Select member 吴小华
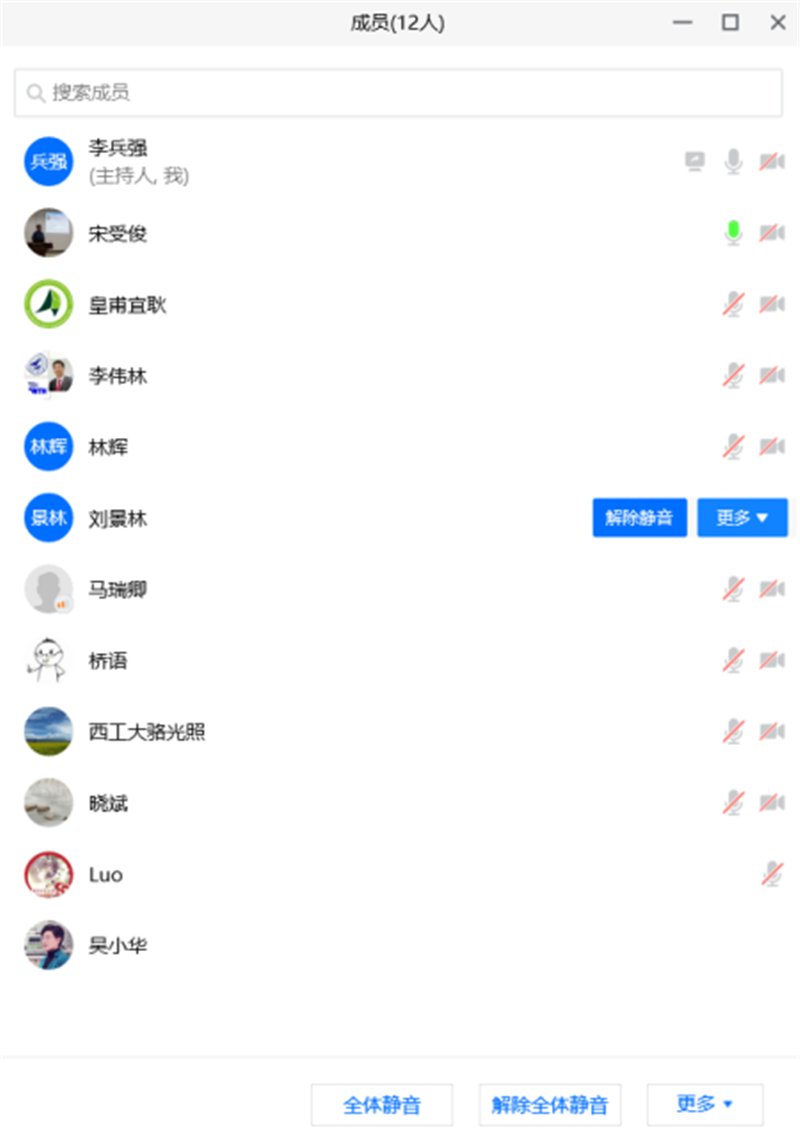The height and width of the screenshot is (1141, 800). pyautogui.click(x=118, y=945)
